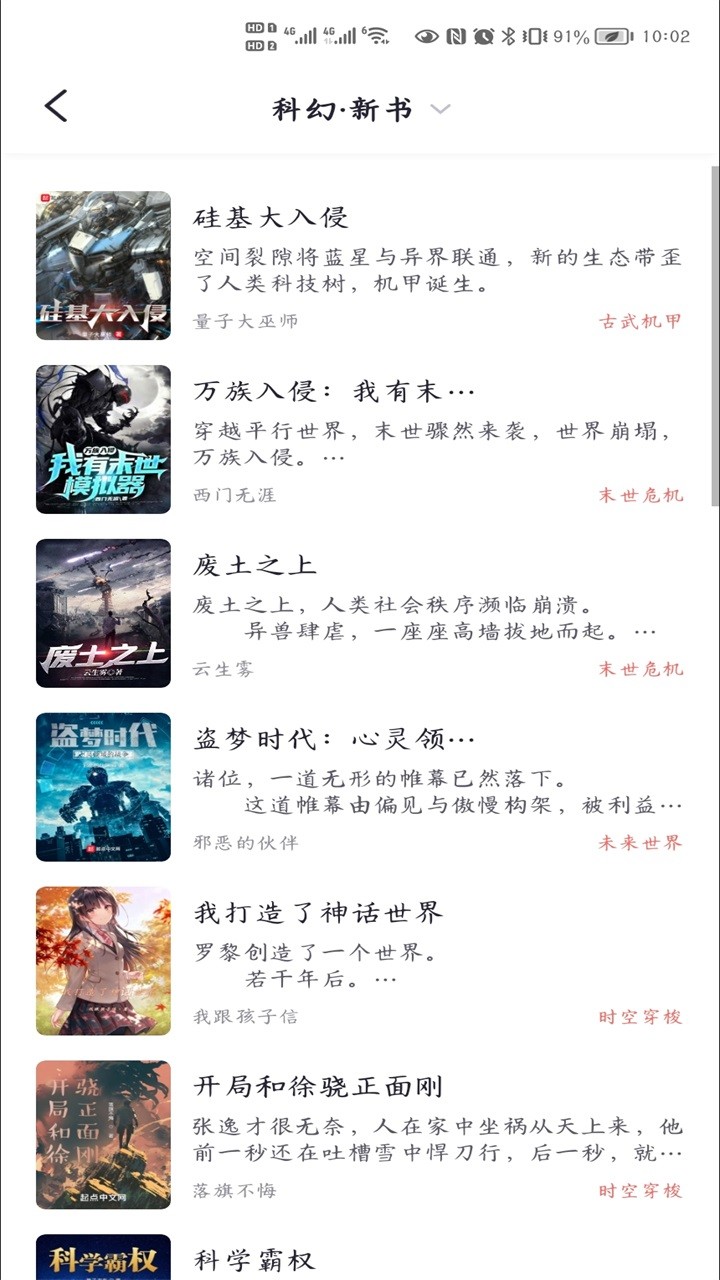This screenshot has height=1280, width=720.
Task: Tap the 未来世界 tag on 盗梦时代
Action: coord(640,841)
